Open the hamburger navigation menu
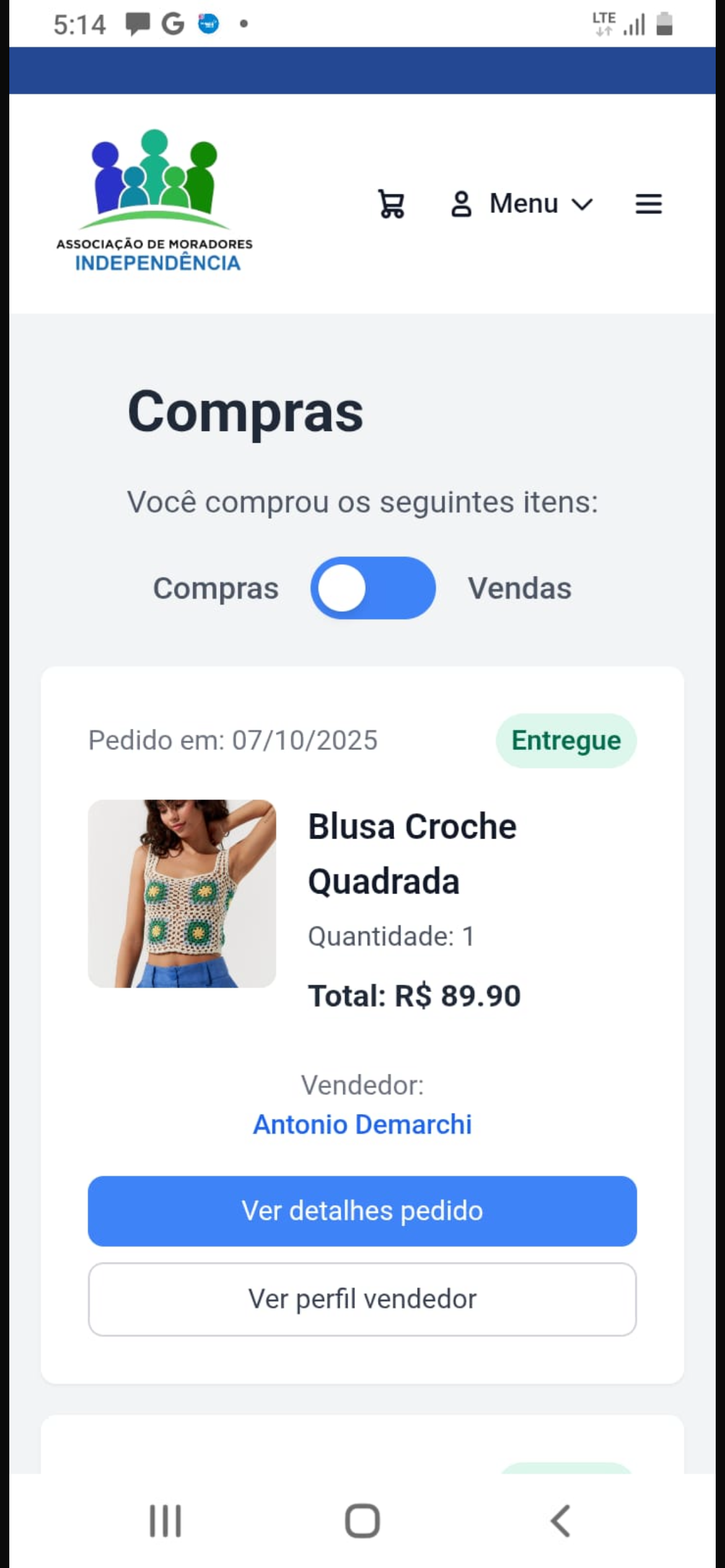Viewport: 725px width, 1568px height. click(648, 204)
